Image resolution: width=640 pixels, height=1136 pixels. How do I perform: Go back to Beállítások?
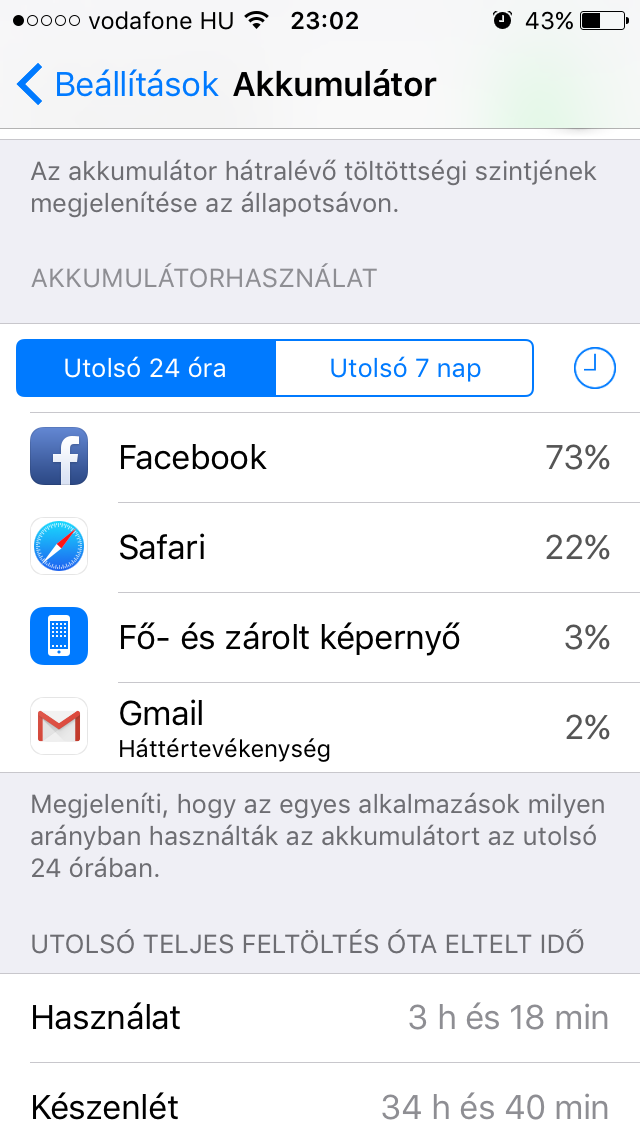coord(117,84)
